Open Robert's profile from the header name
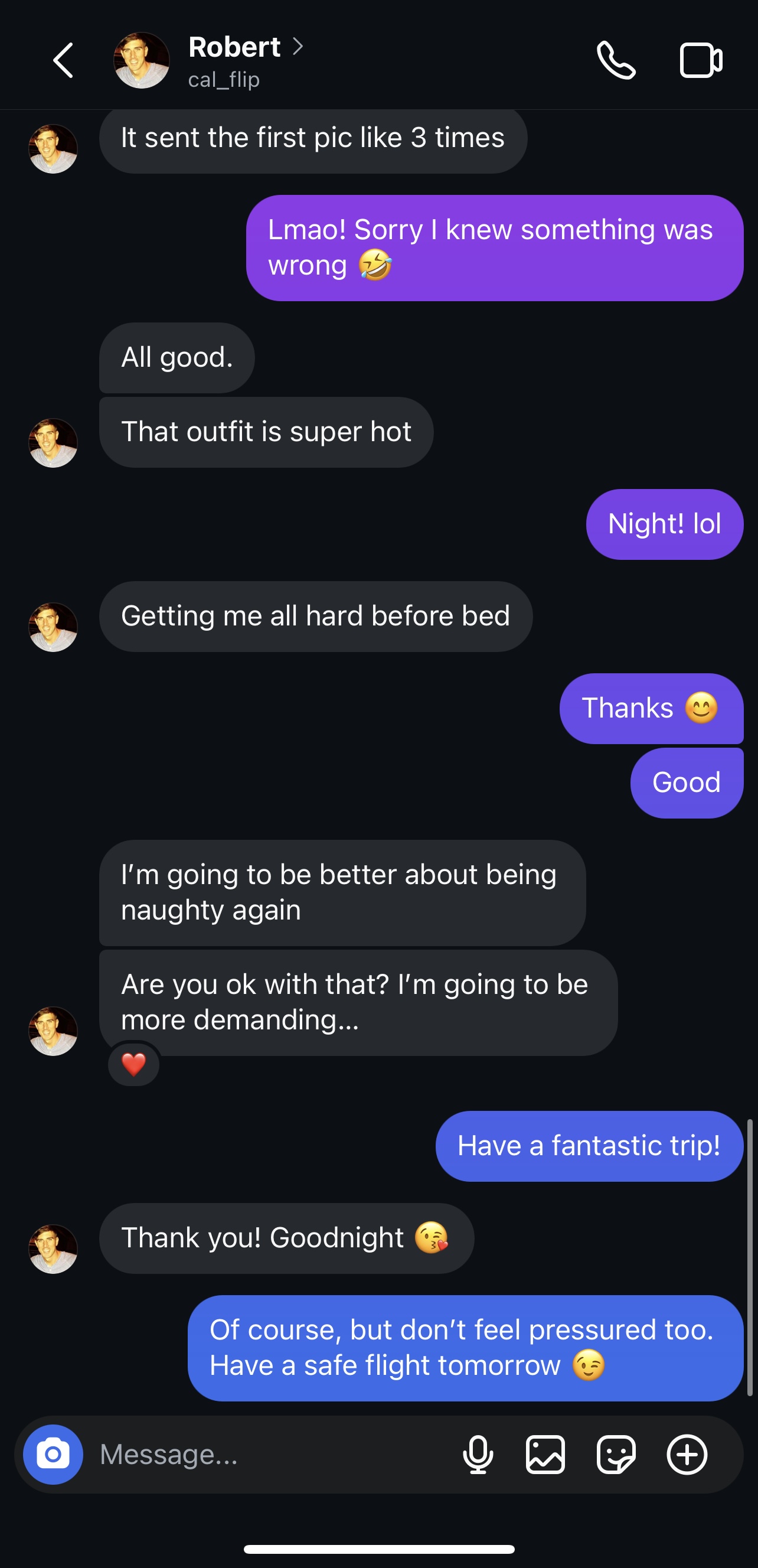758x1568 pixels. pyautogui.click(x=235, y=47)
